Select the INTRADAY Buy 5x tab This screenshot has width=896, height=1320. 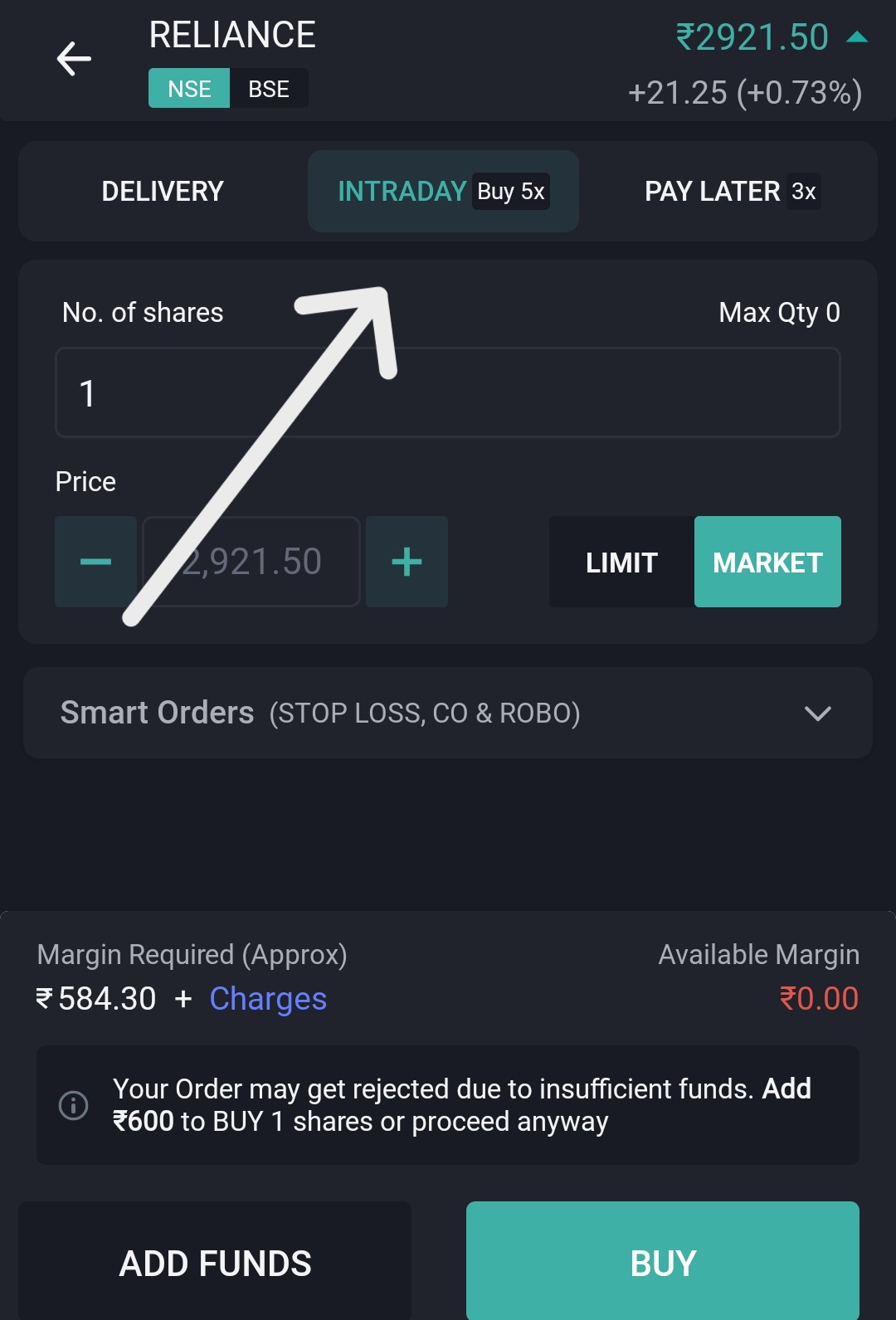coord(442,191)
